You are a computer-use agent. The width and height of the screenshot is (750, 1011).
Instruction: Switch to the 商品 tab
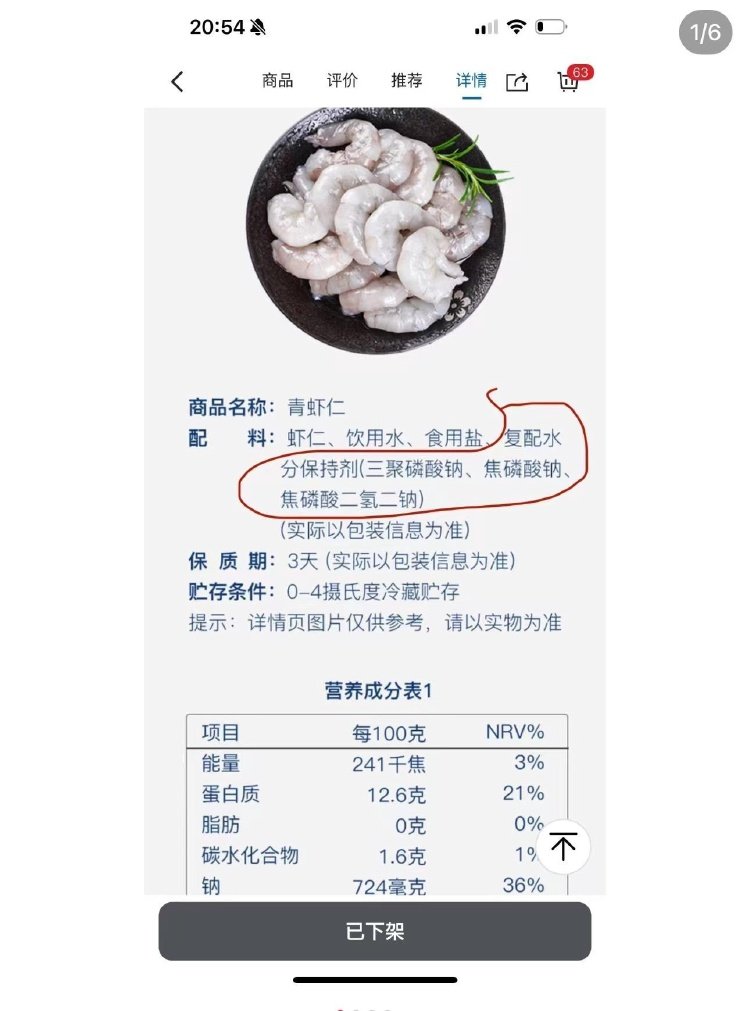point(278,81)
